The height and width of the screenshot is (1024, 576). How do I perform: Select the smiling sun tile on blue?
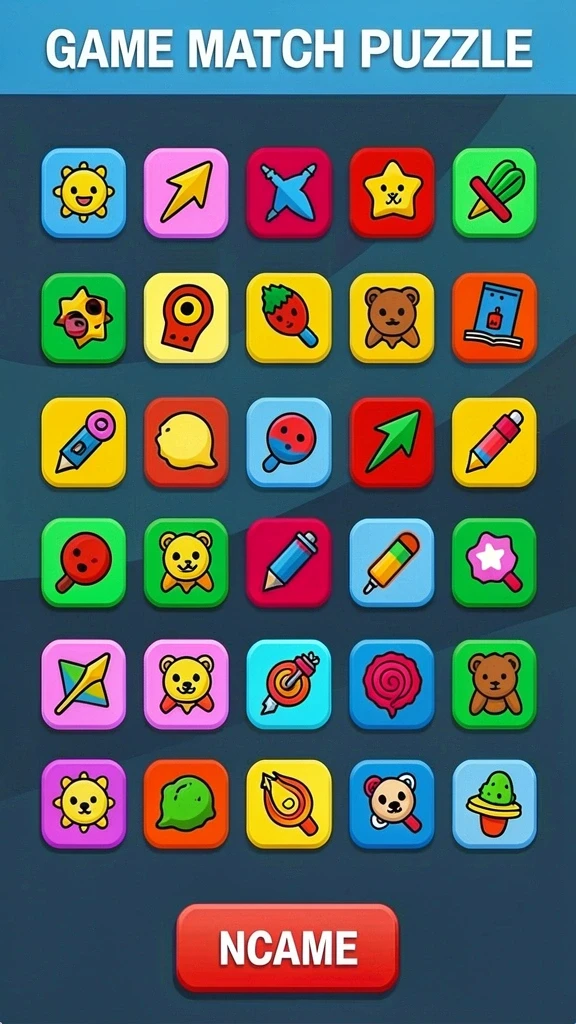pos(84,192)
